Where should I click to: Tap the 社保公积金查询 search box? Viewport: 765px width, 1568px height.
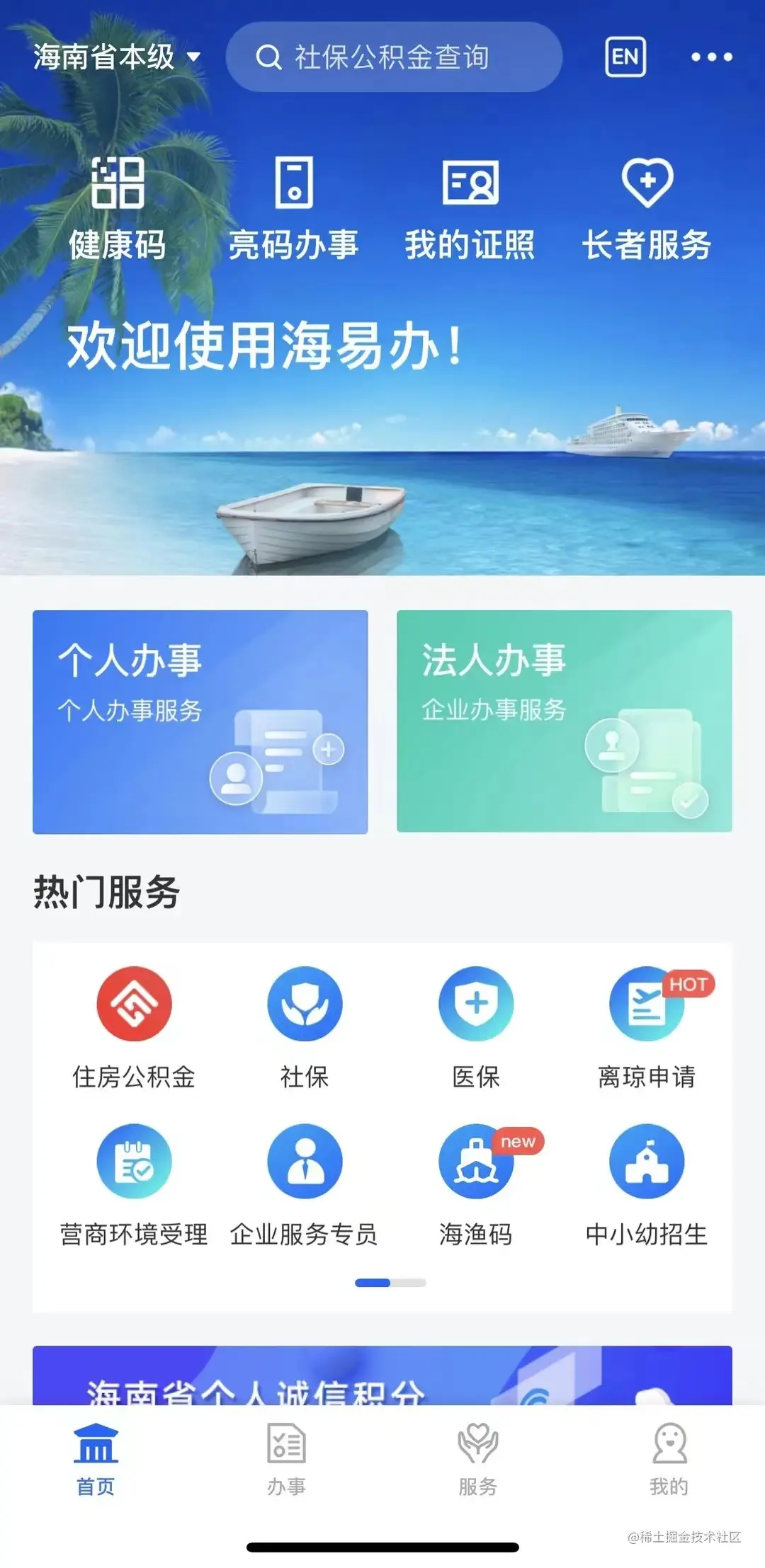click(x=393, y=57)
